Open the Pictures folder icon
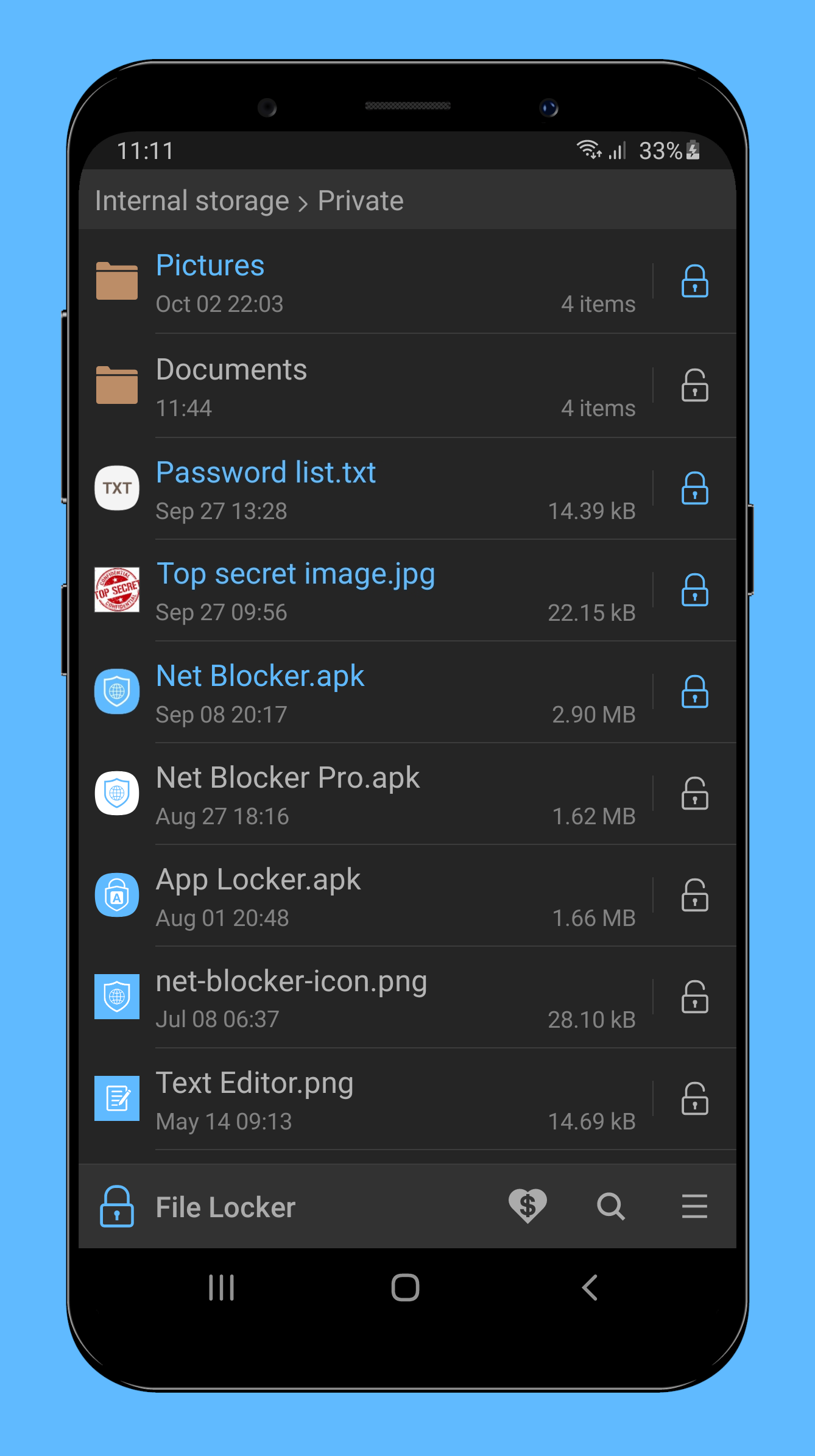Image resolution: width=815 pixels, height=1456 pixels. pyautogui.click(x=116, y=281)
